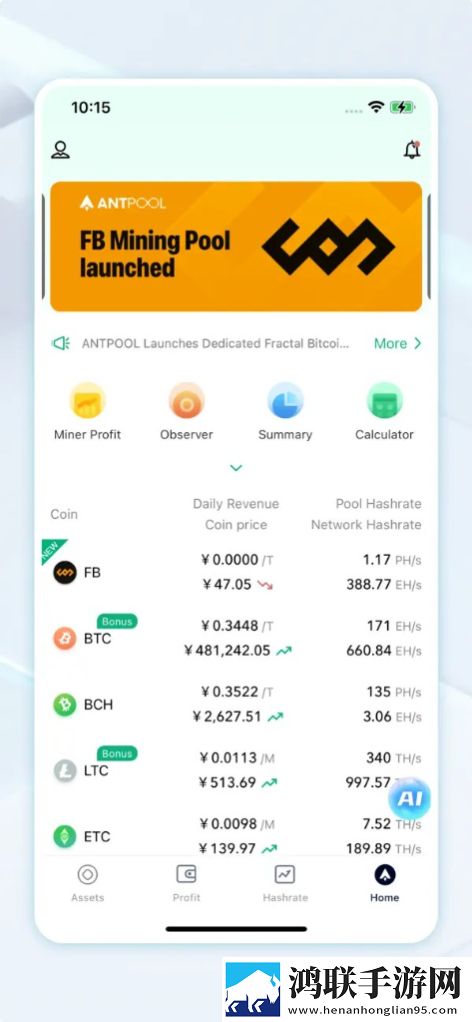Image resolution: width=472 pixels, height=1022 pixels.
Task: Open the Summary shortcut
Action: click(x=285, y=412)
